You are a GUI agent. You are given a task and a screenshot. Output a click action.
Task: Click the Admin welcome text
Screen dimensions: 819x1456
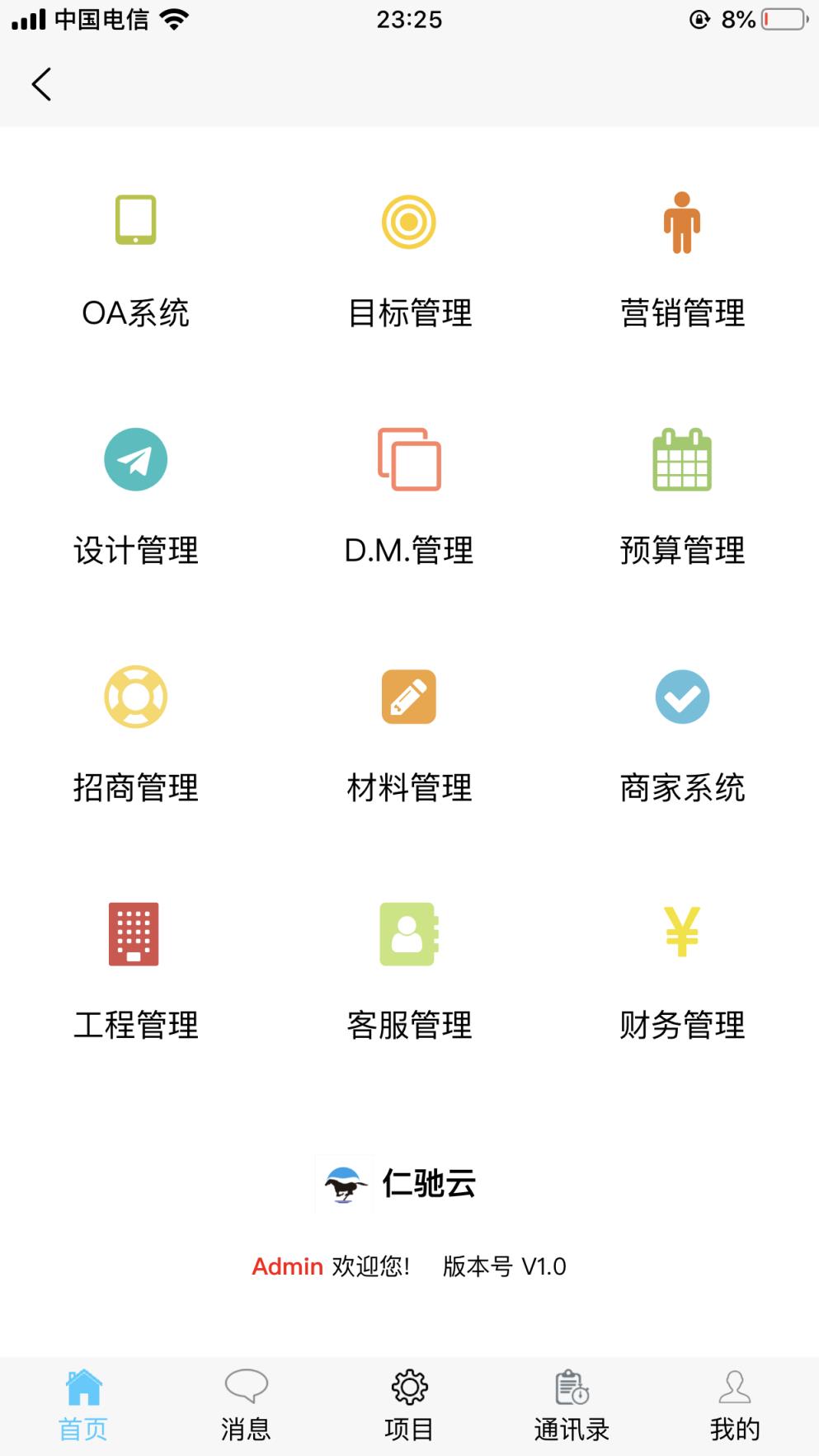tap(288, 1266)
